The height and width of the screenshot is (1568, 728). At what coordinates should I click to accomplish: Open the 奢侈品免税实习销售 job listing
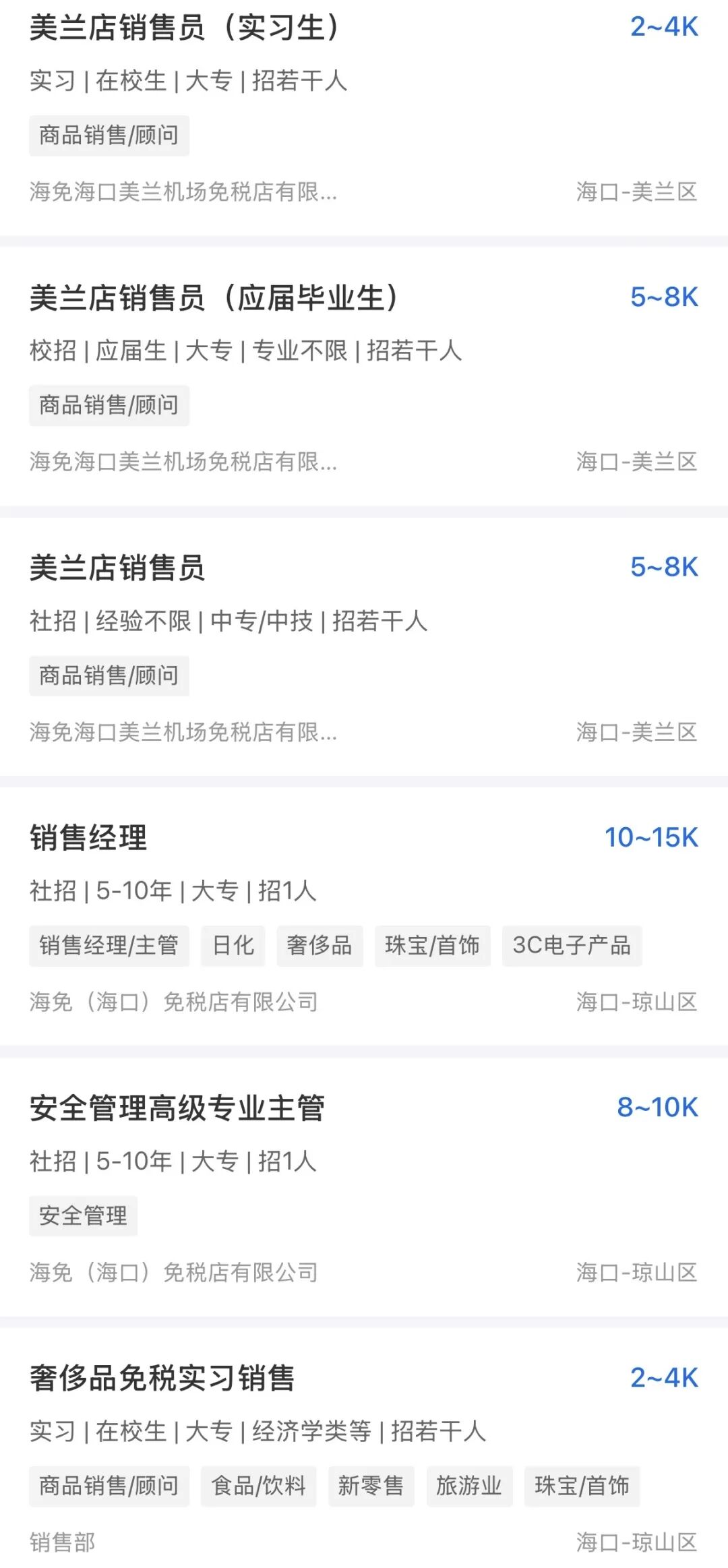click(x=162, y=1378)
